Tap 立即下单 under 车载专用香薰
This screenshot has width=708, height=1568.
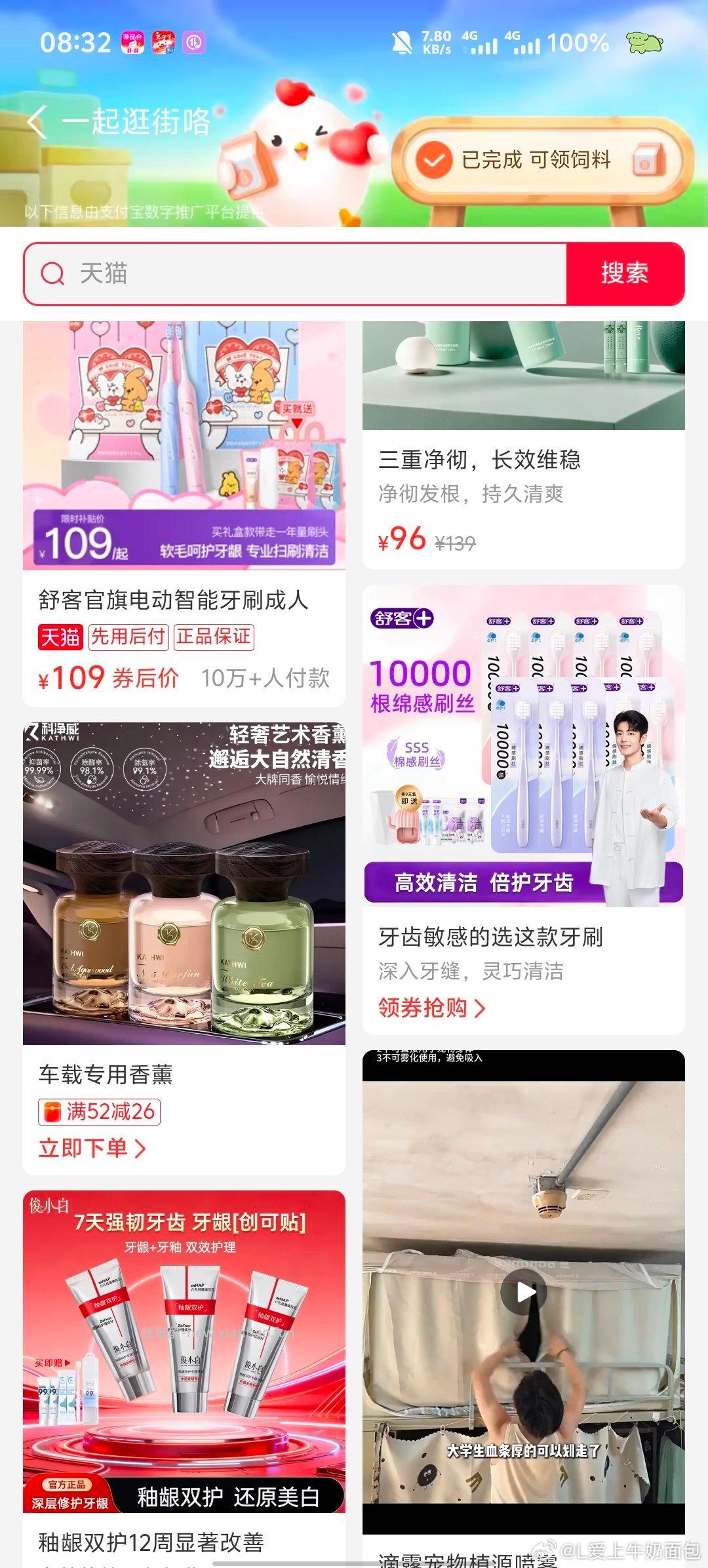85,1148
